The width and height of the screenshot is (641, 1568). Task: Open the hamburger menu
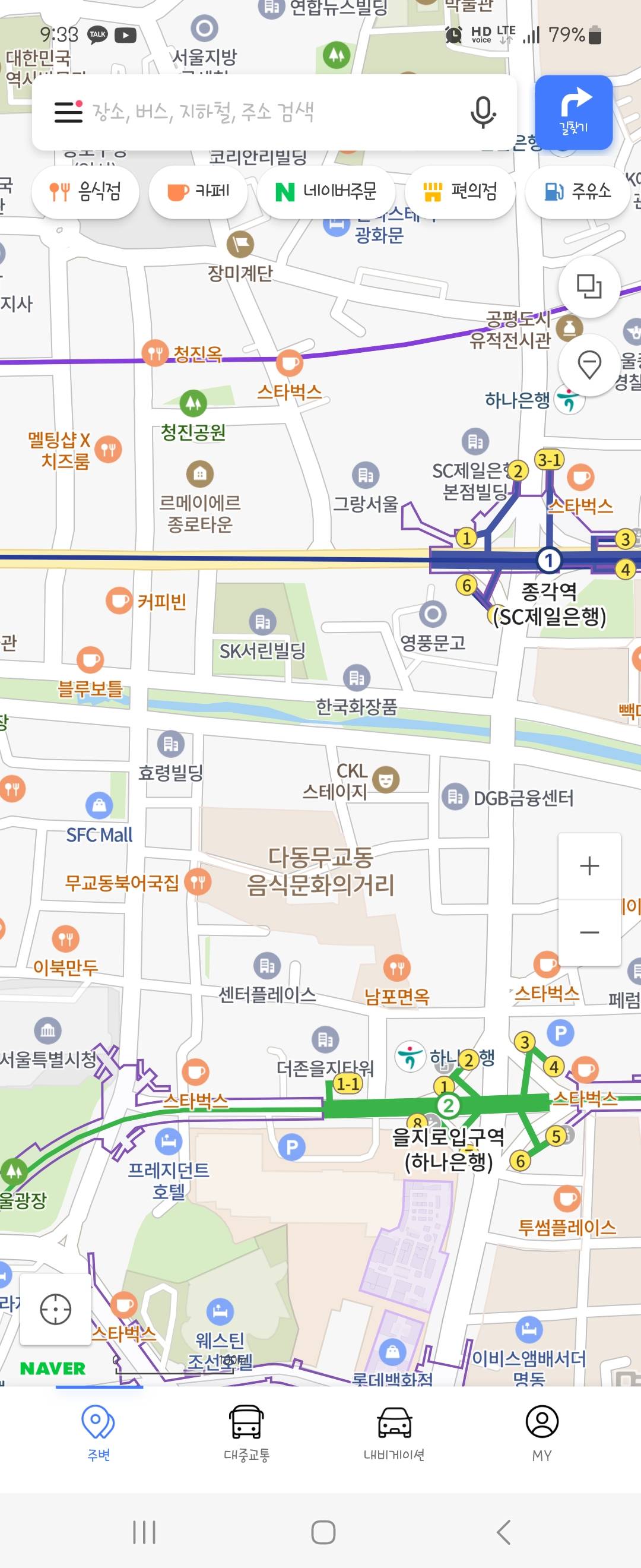[68, 112]
